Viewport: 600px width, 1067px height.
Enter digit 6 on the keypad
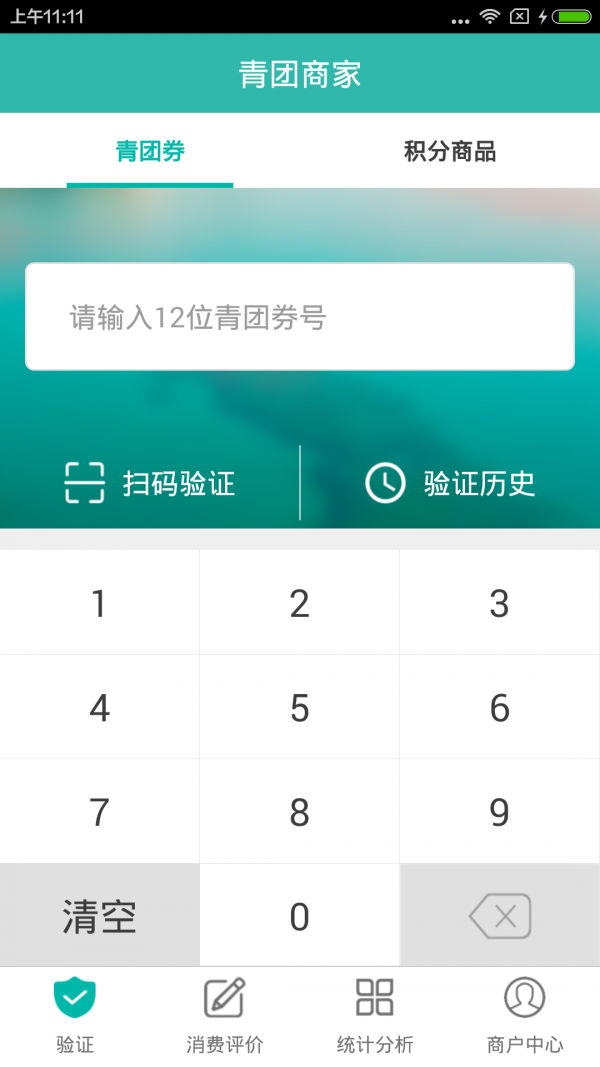click(x=499, y=708)
